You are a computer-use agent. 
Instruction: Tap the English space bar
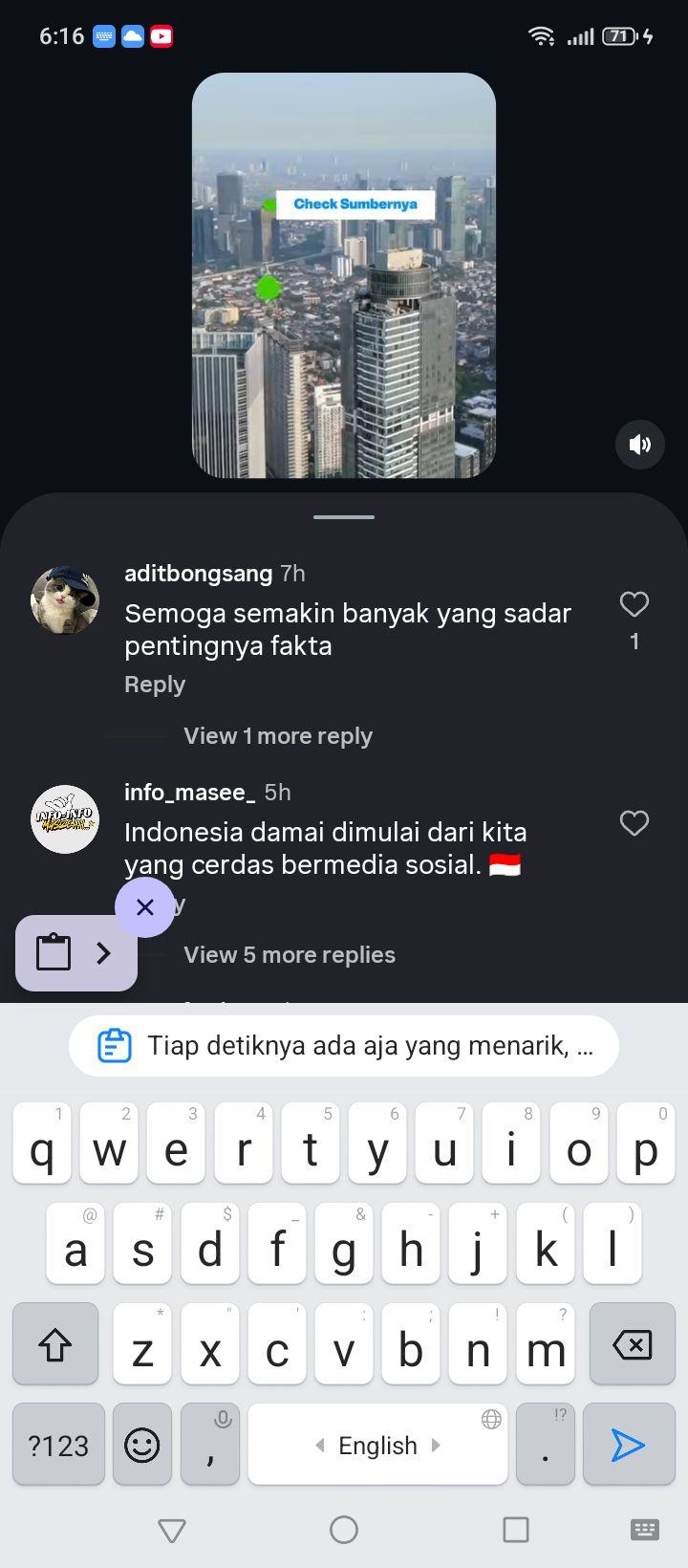pyautogui.click(x=377, y=1445)
